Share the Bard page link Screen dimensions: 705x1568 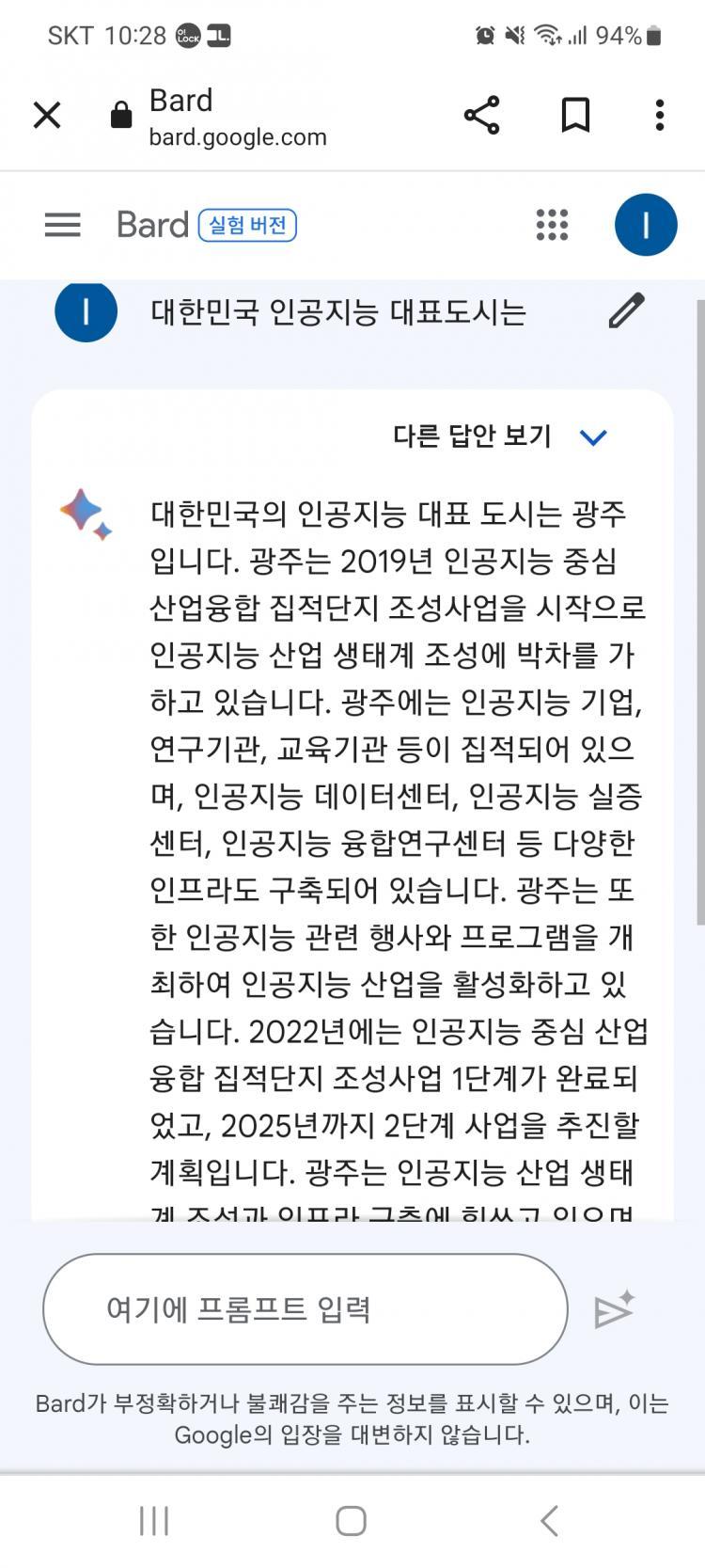click(481, 116)
